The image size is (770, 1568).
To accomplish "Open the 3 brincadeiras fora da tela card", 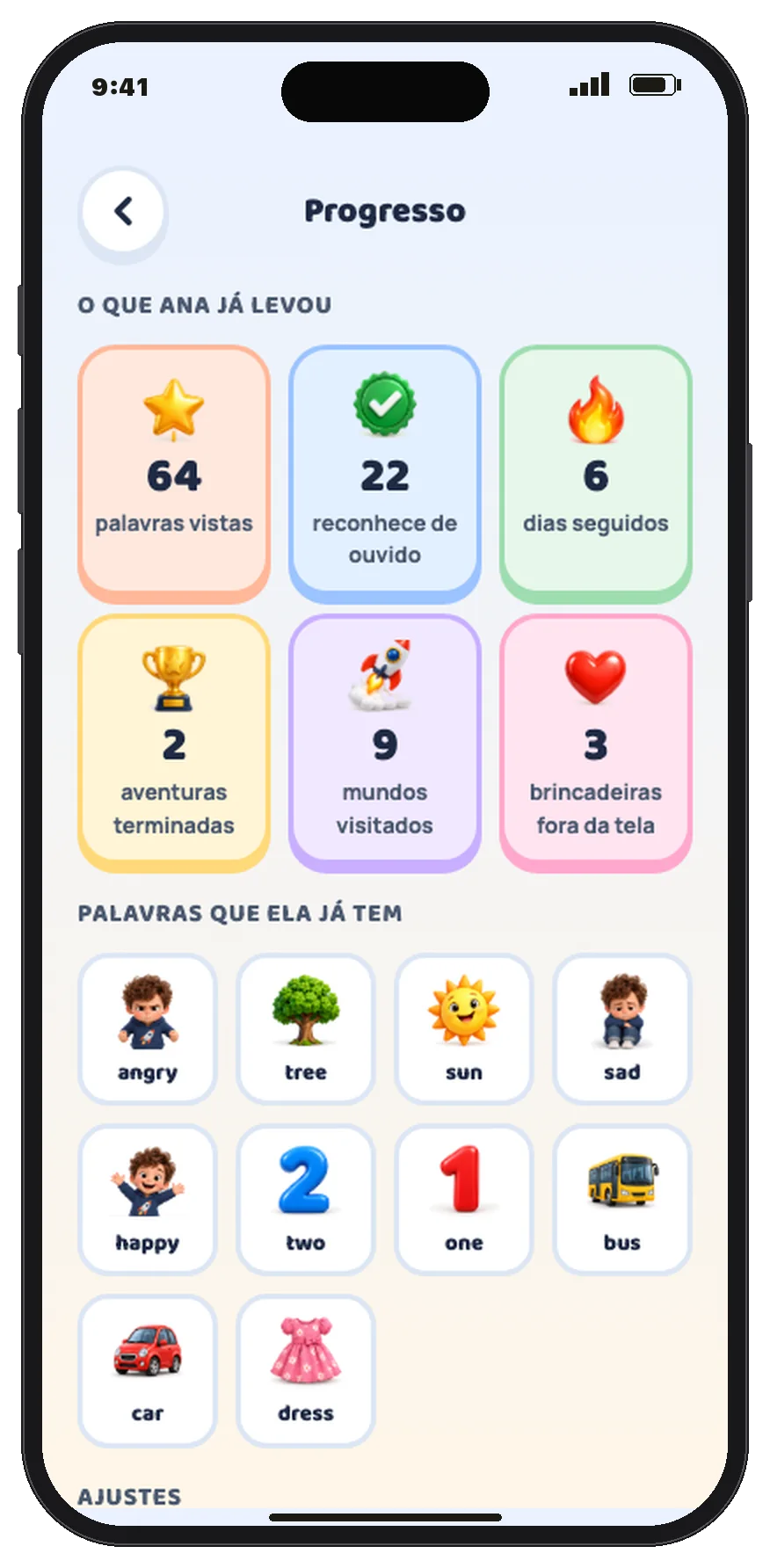I will 596,743.
